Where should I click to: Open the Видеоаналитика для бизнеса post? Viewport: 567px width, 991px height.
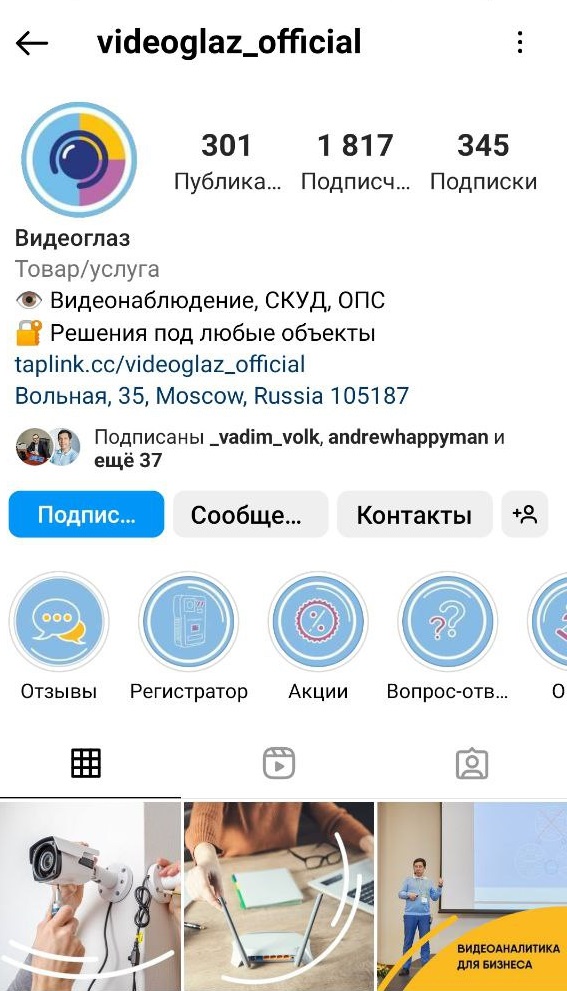point(472,896)
